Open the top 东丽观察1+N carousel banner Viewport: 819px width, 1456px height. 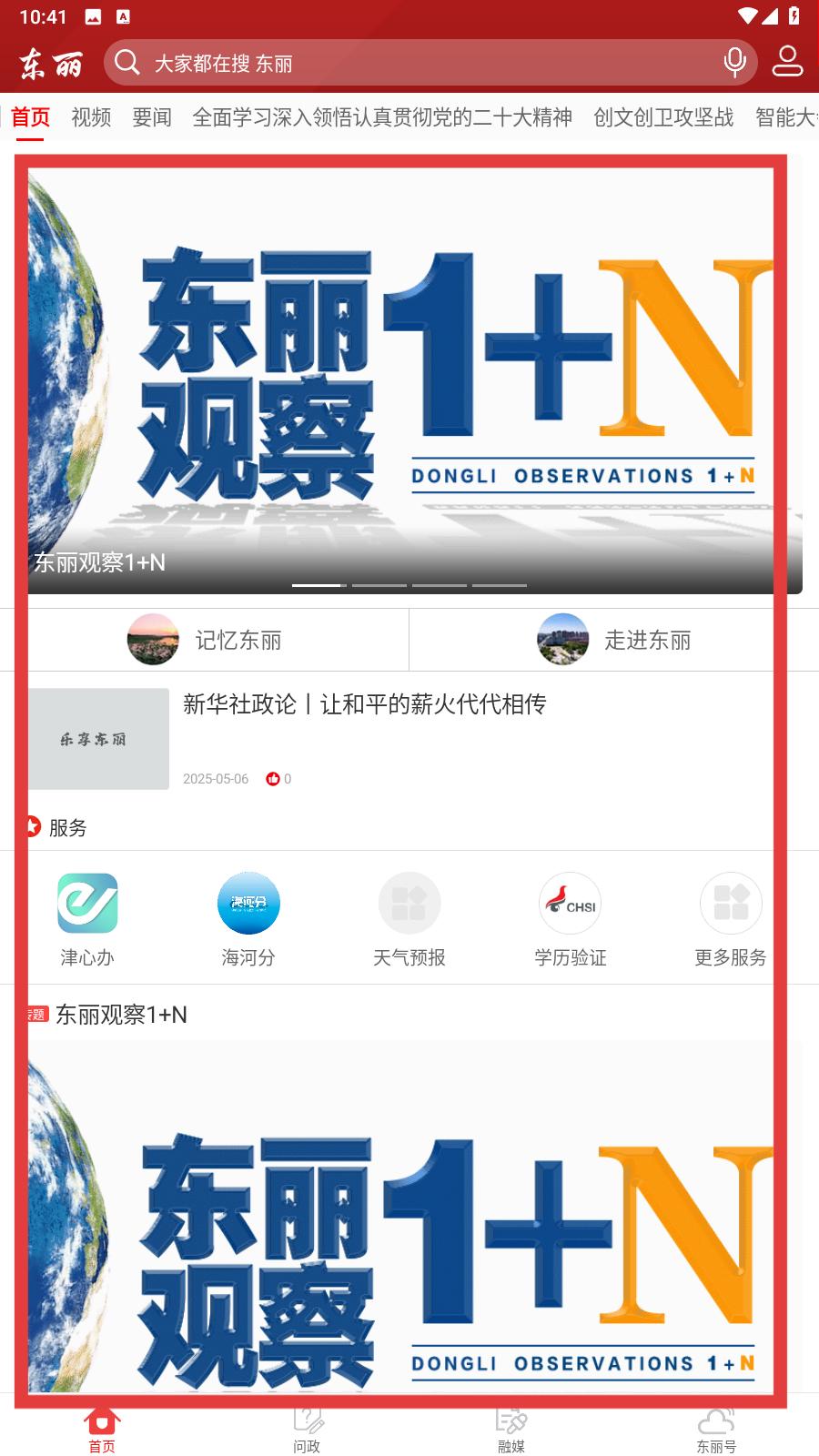[409, 373]
